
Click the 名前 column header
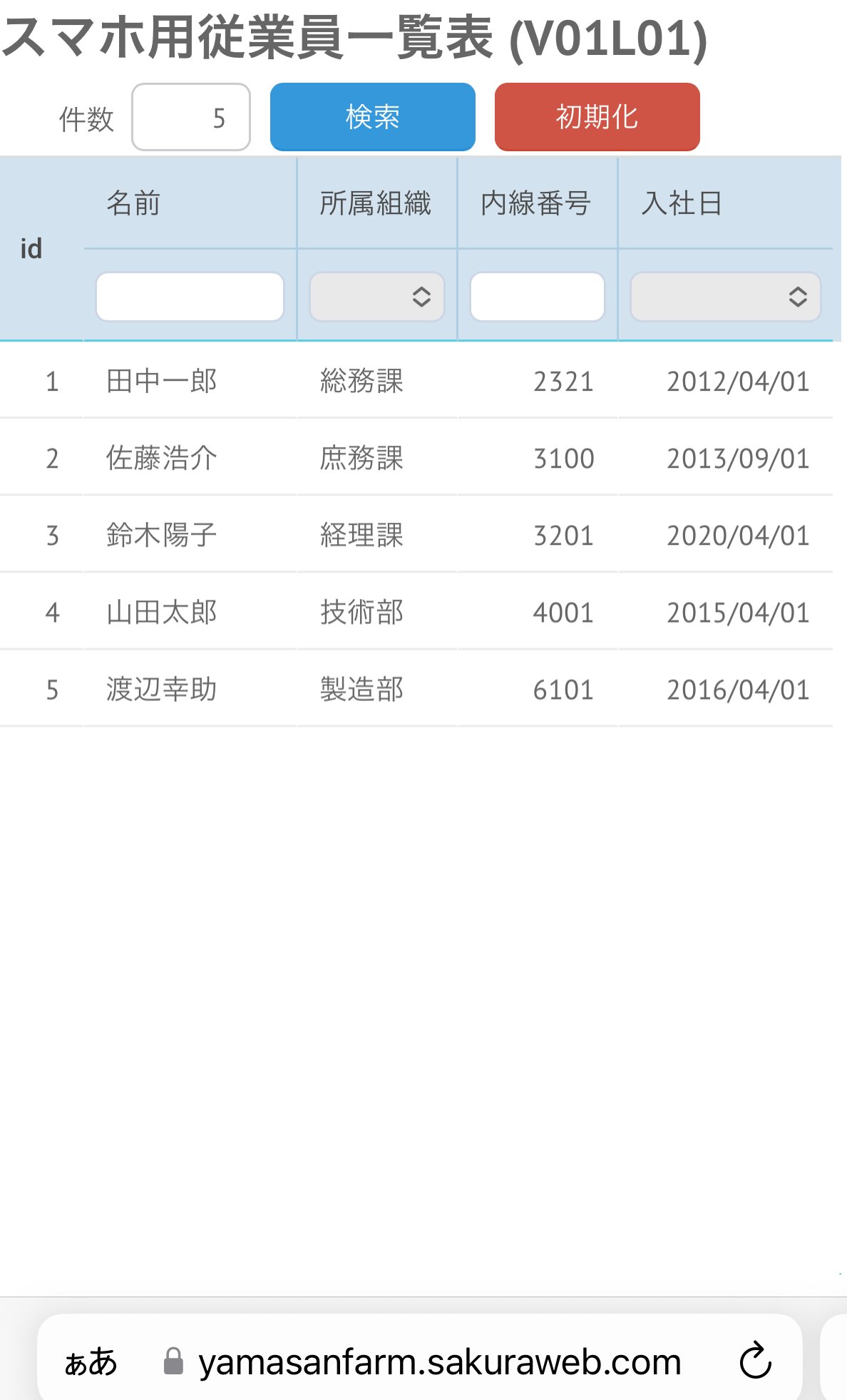pos(133,203)
